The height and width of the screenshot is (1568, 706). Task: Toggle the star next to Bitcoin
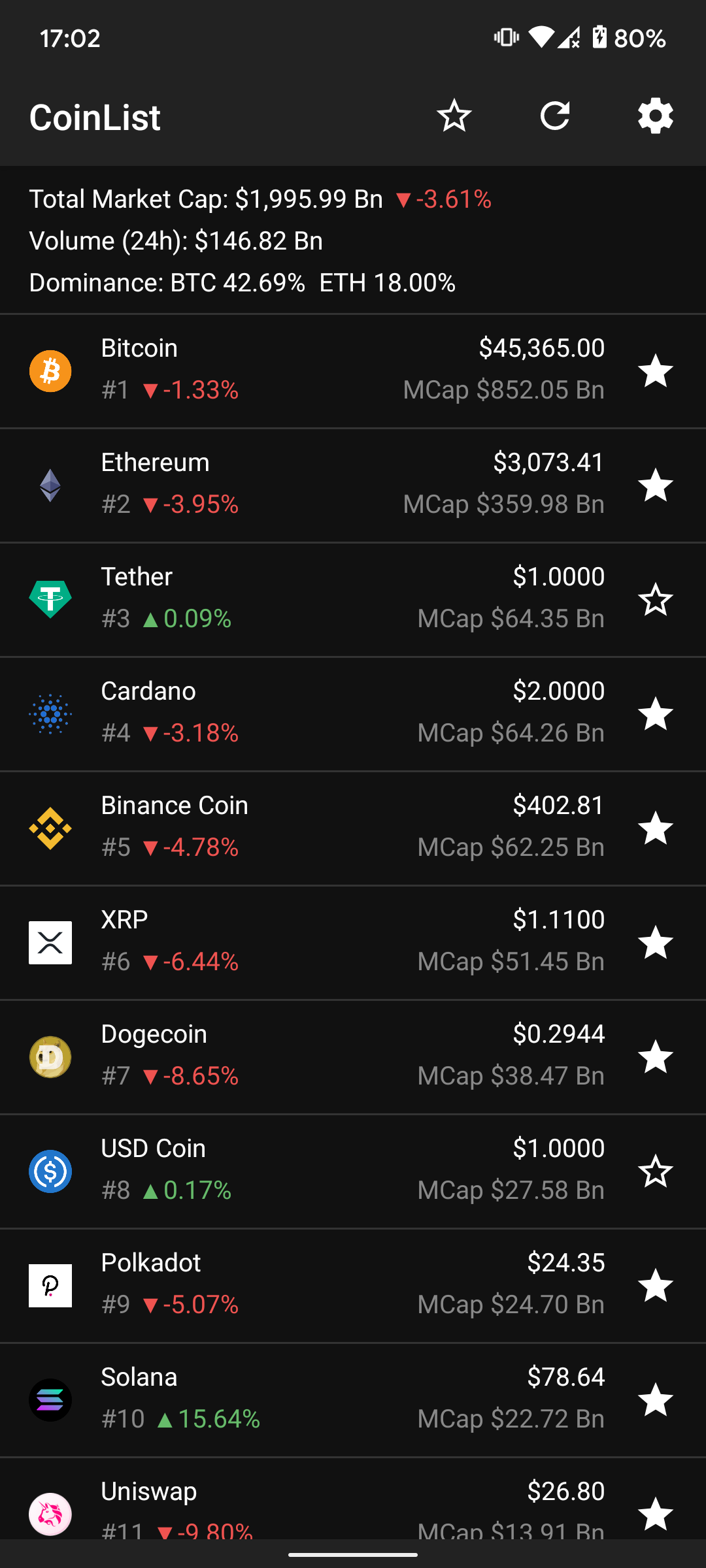coord(656,371)
